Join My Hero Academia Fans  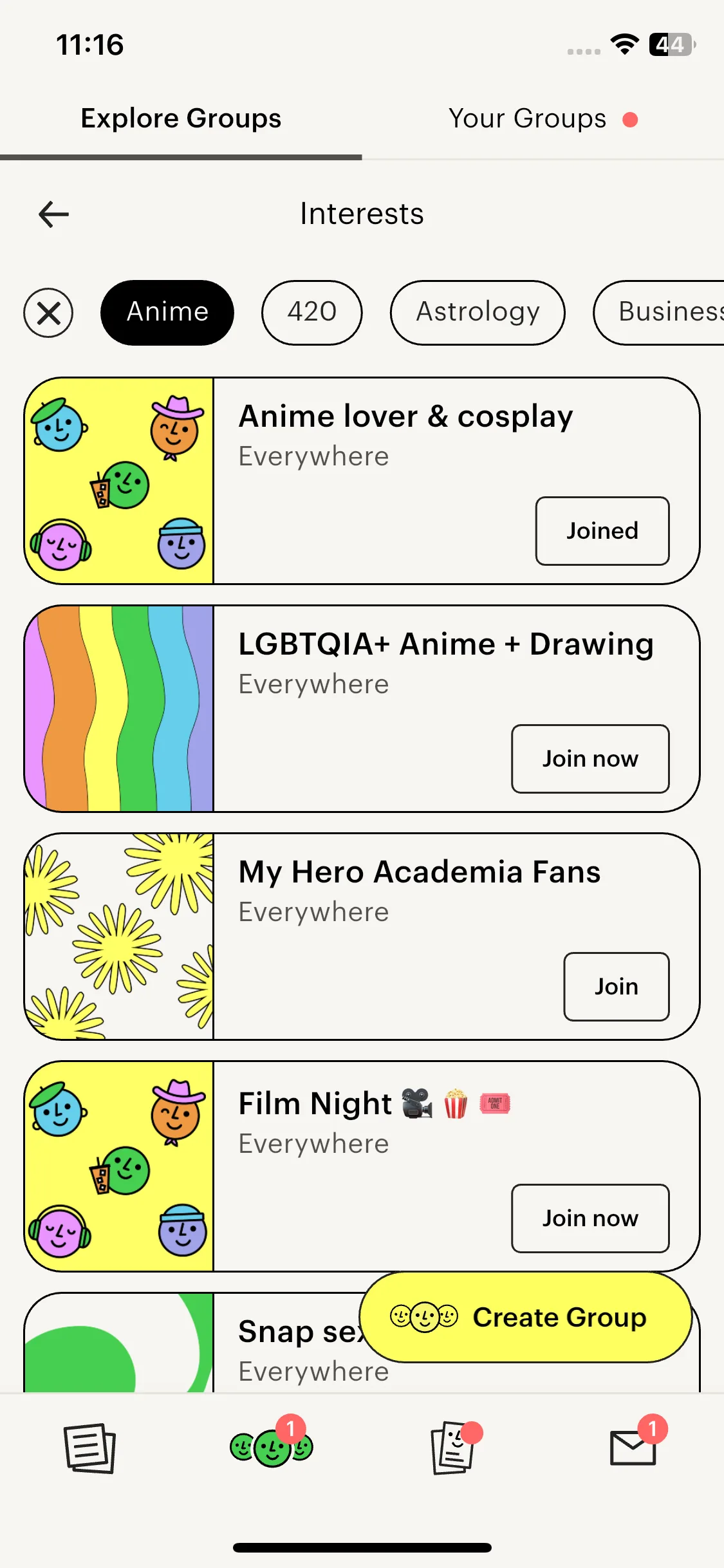tap(616, 987)
